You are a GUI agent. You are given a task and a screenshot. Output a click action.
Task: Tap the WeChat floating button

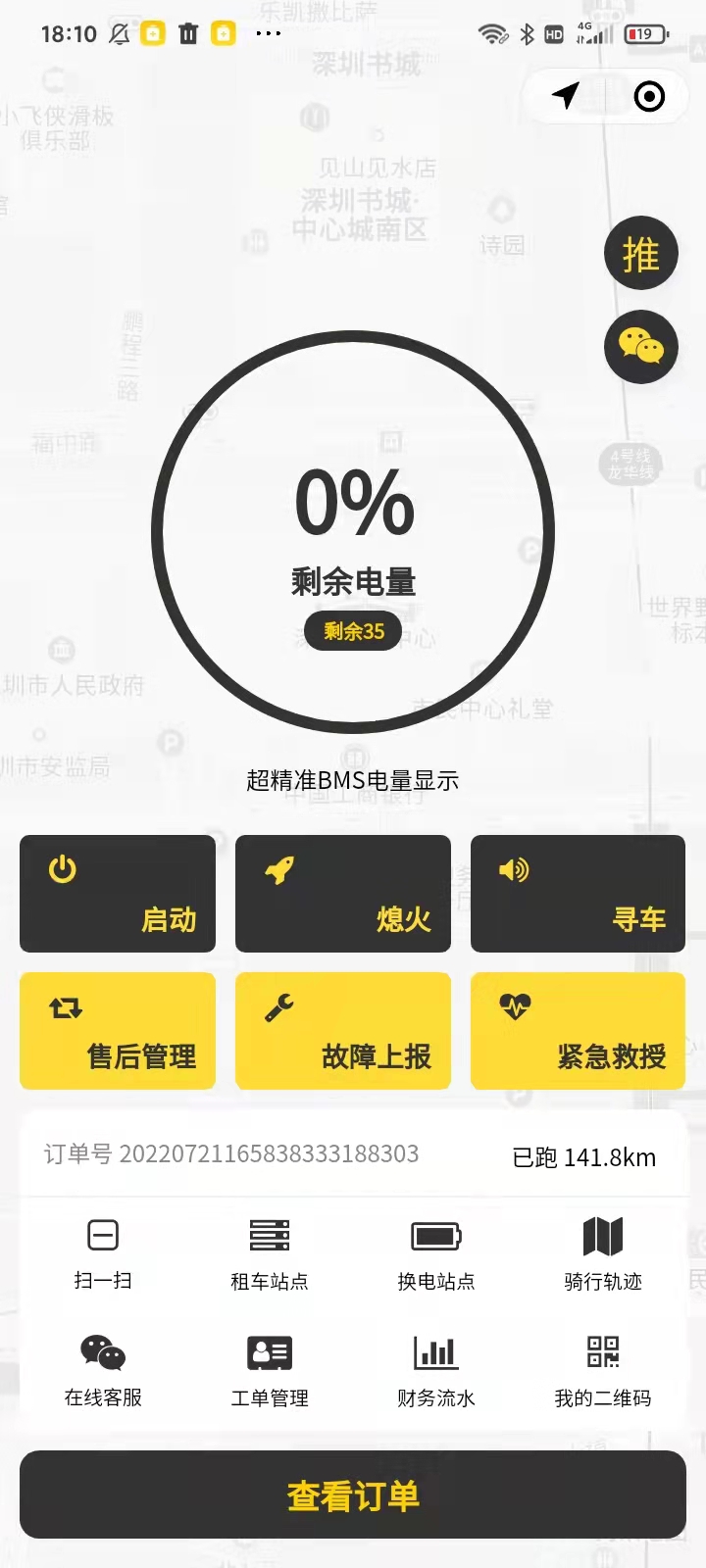pos(641,347)
